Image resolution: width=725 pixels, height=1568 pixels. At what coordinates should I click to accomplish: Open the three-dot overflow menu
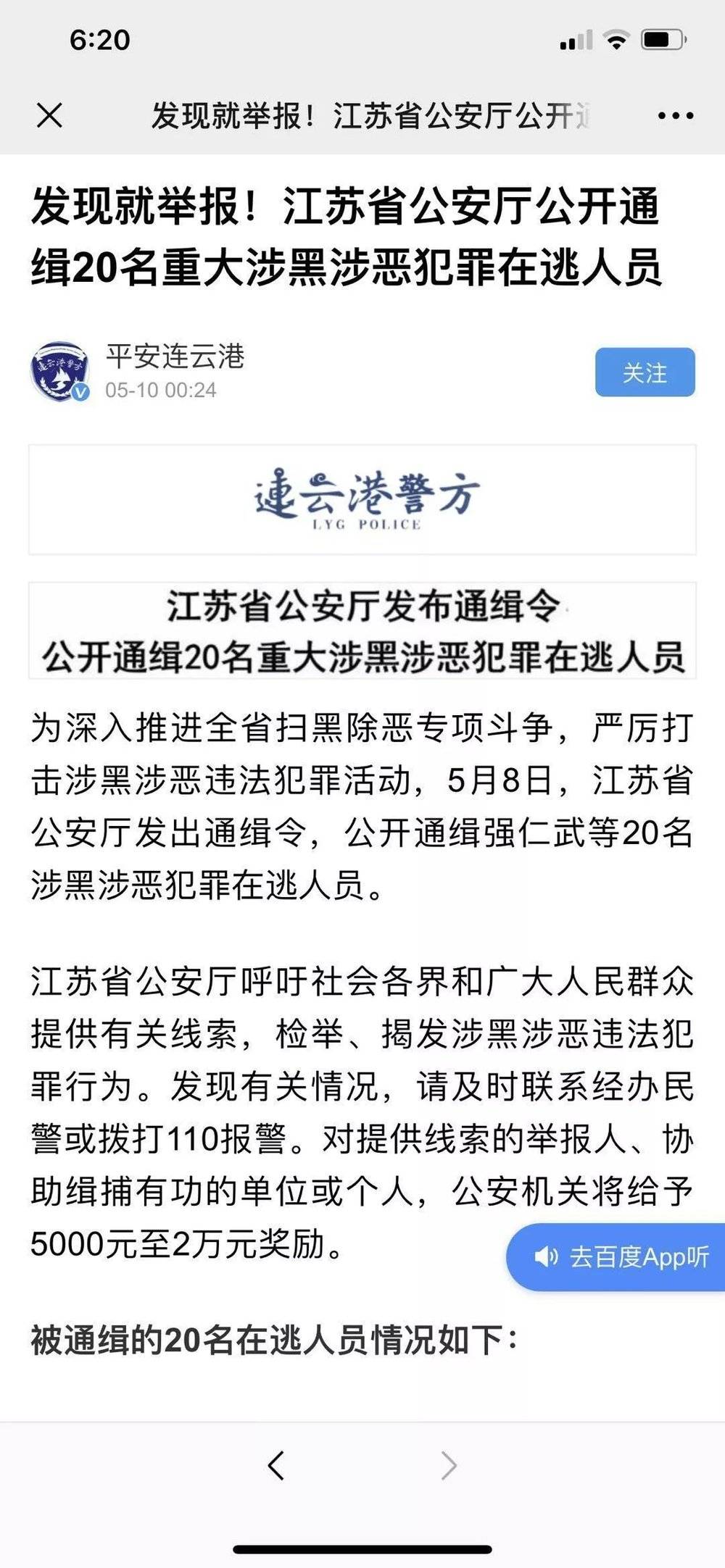pos(675,115)
